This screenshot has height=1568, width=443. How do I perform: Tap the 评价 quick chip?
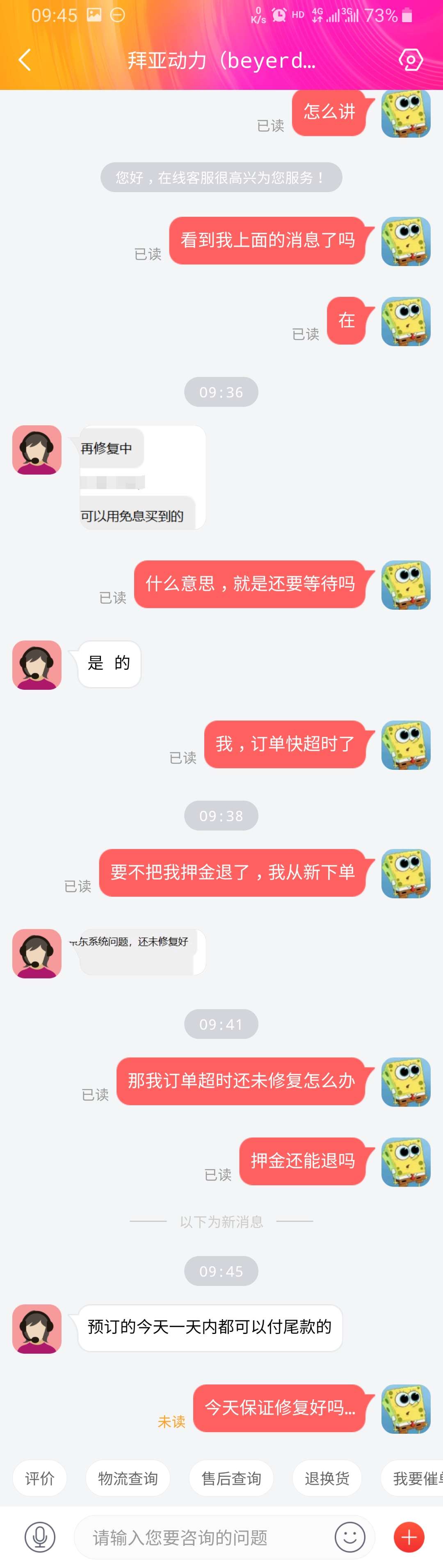[x=39, y=1478]
